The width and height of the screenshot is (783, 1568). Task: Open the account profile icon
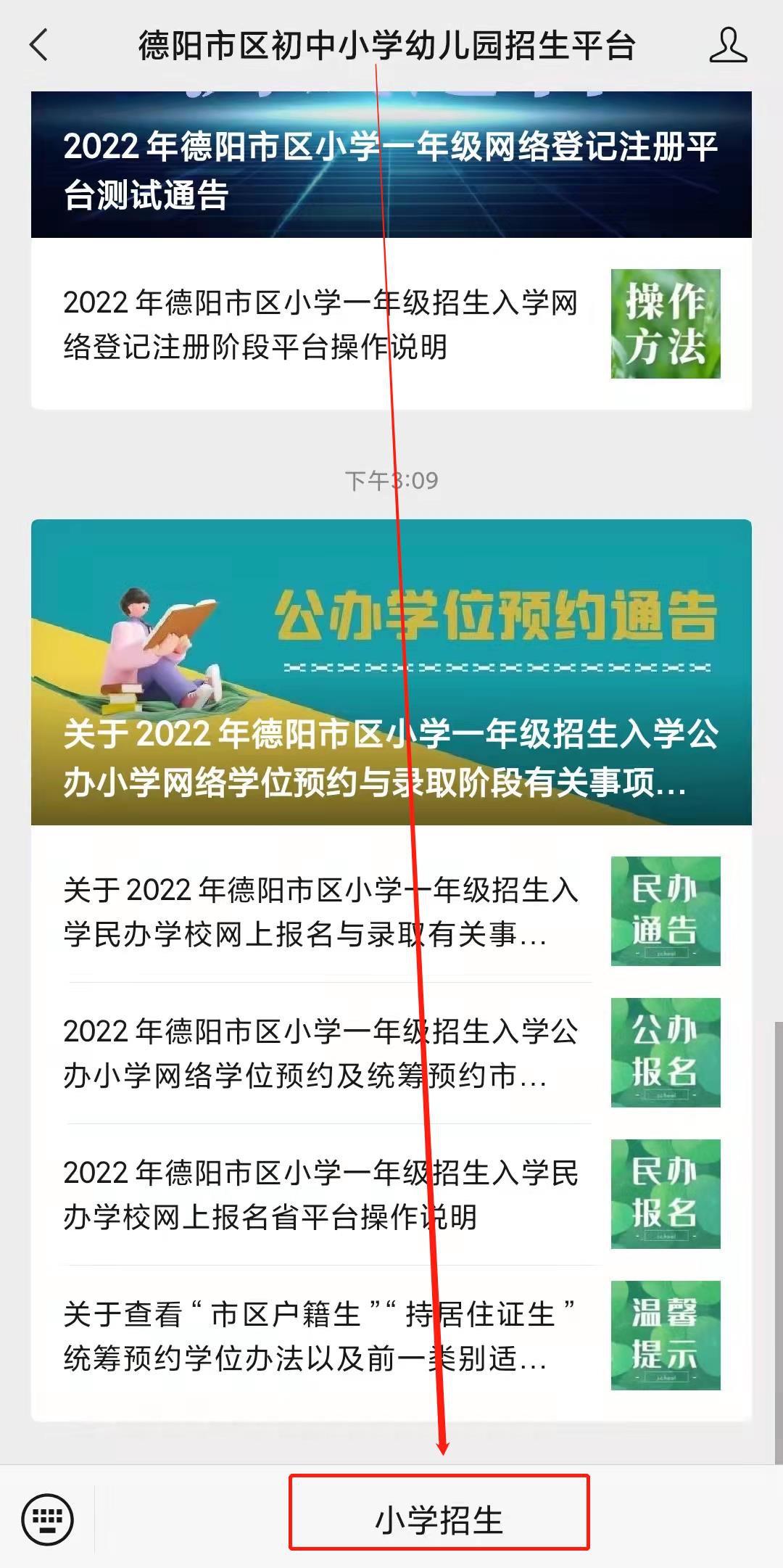point(727,45)
